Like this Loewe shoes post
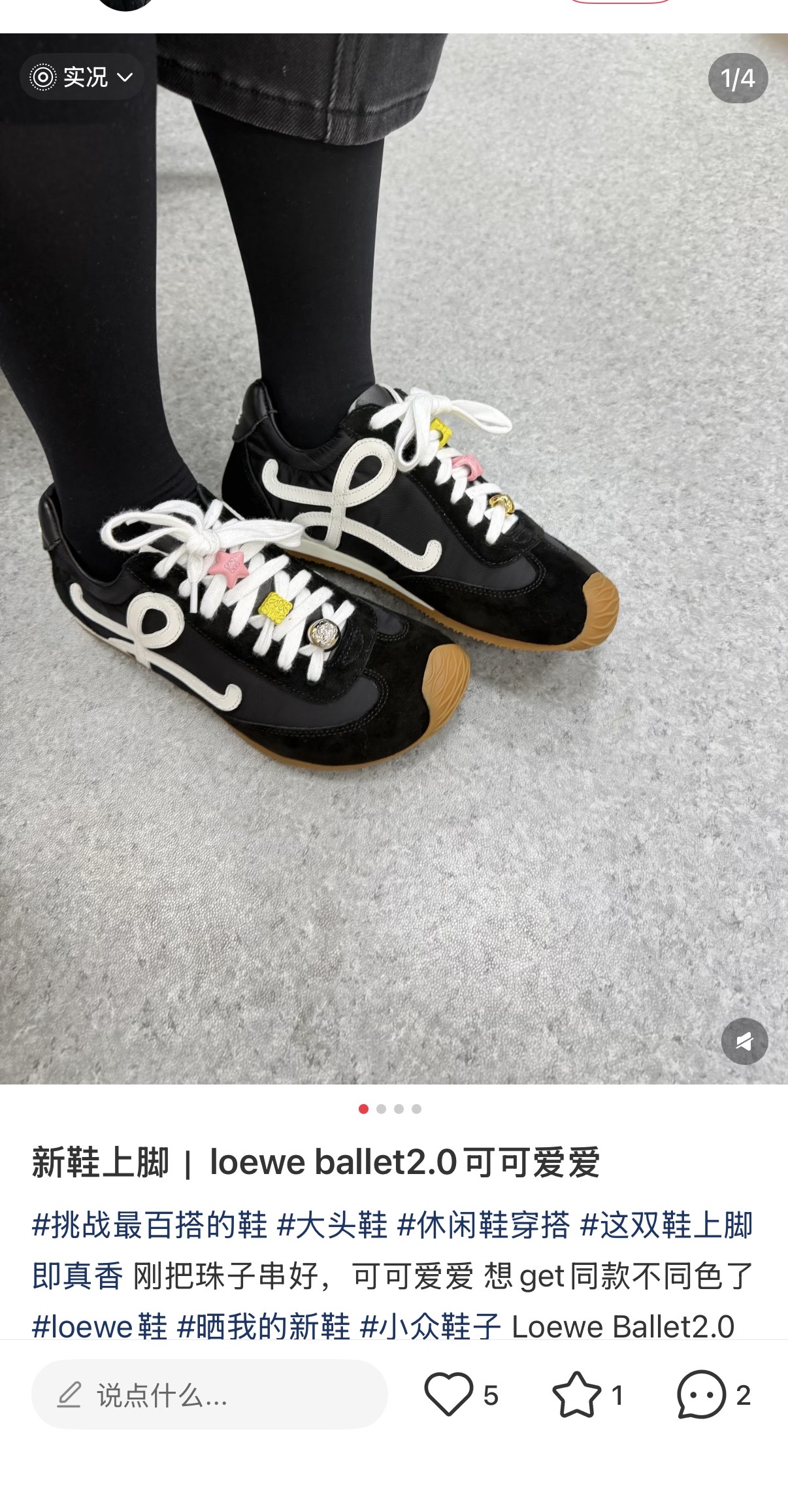The image size is (788, 1512). click(x=449, y=1394)
